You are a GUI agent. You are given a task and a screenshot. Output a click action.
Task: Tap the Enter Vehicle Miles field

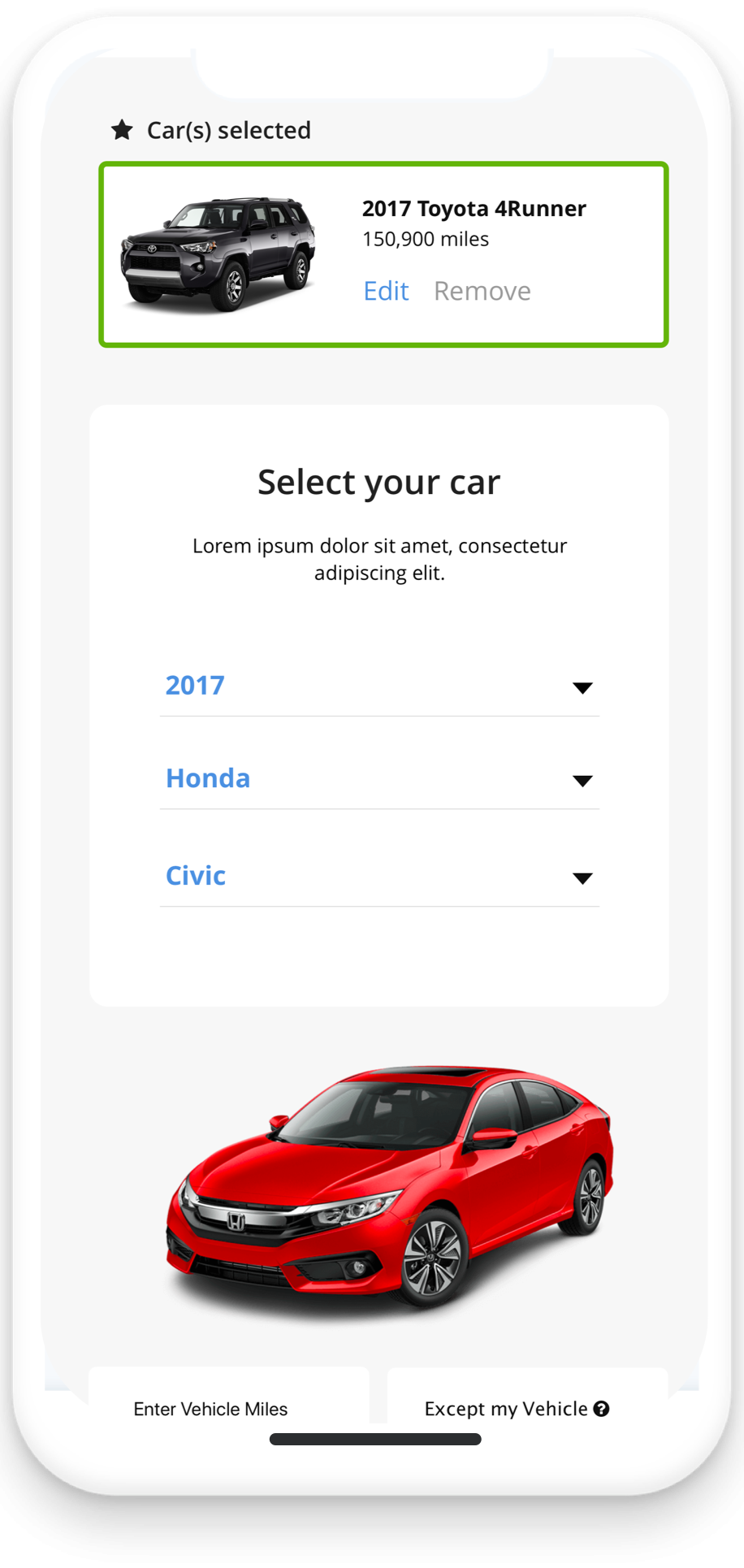(x=211, y=1409)
